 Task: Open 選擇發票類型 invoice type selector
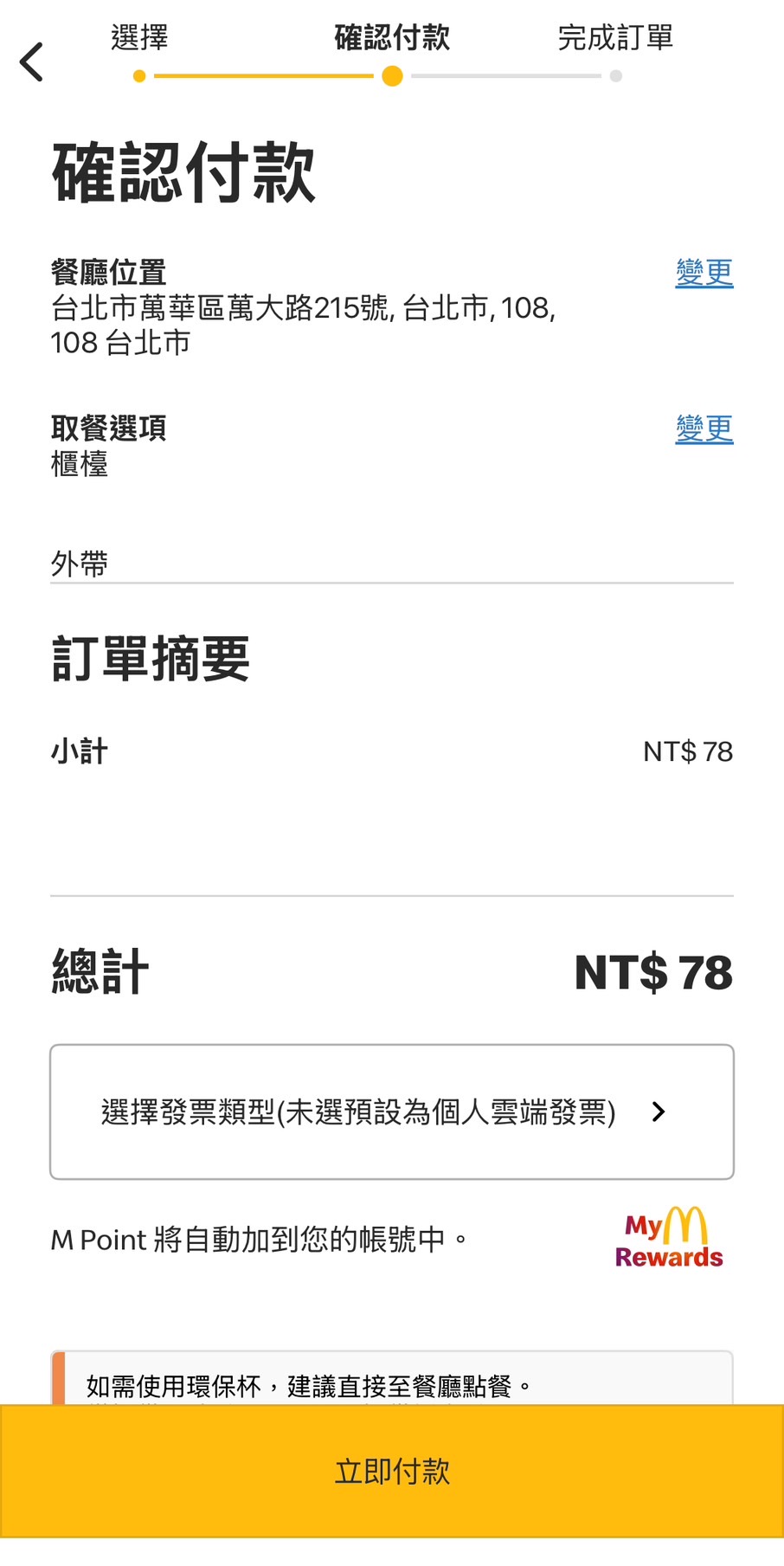click(392, 1112)
